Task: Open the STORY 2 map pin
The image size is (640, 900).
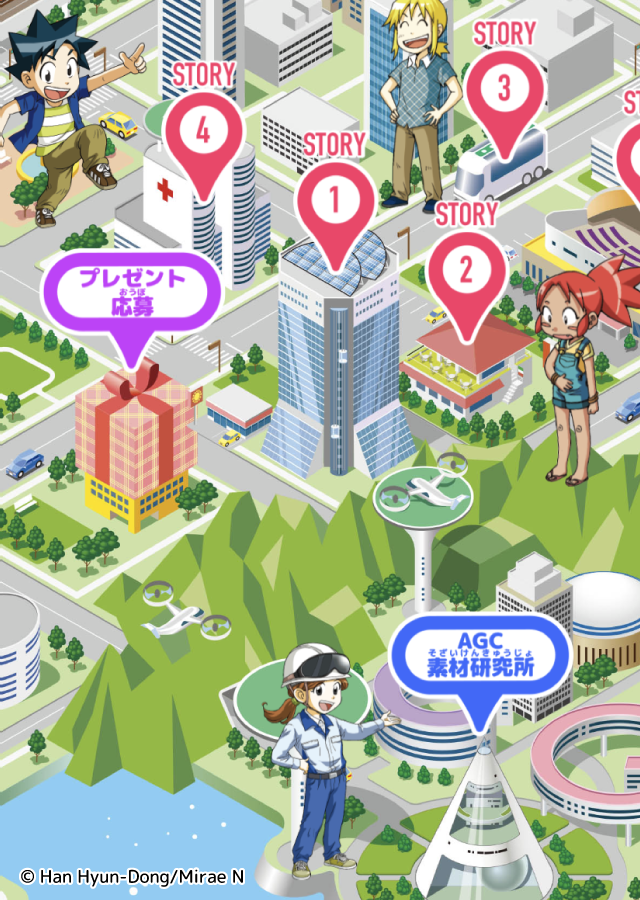Action: (467, 272)
